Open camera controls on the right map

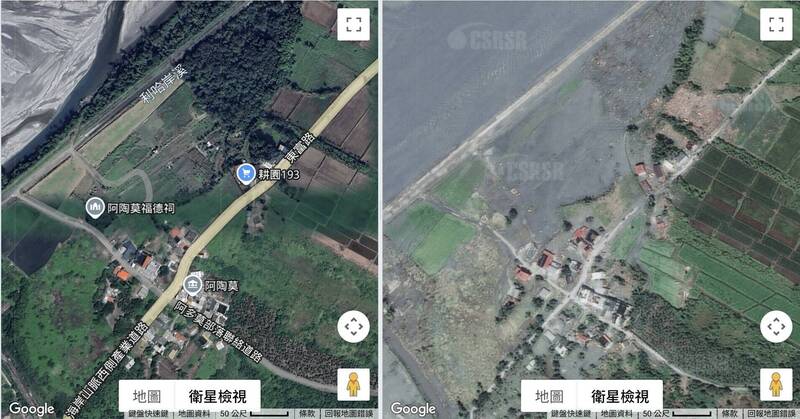click(776, 327)
